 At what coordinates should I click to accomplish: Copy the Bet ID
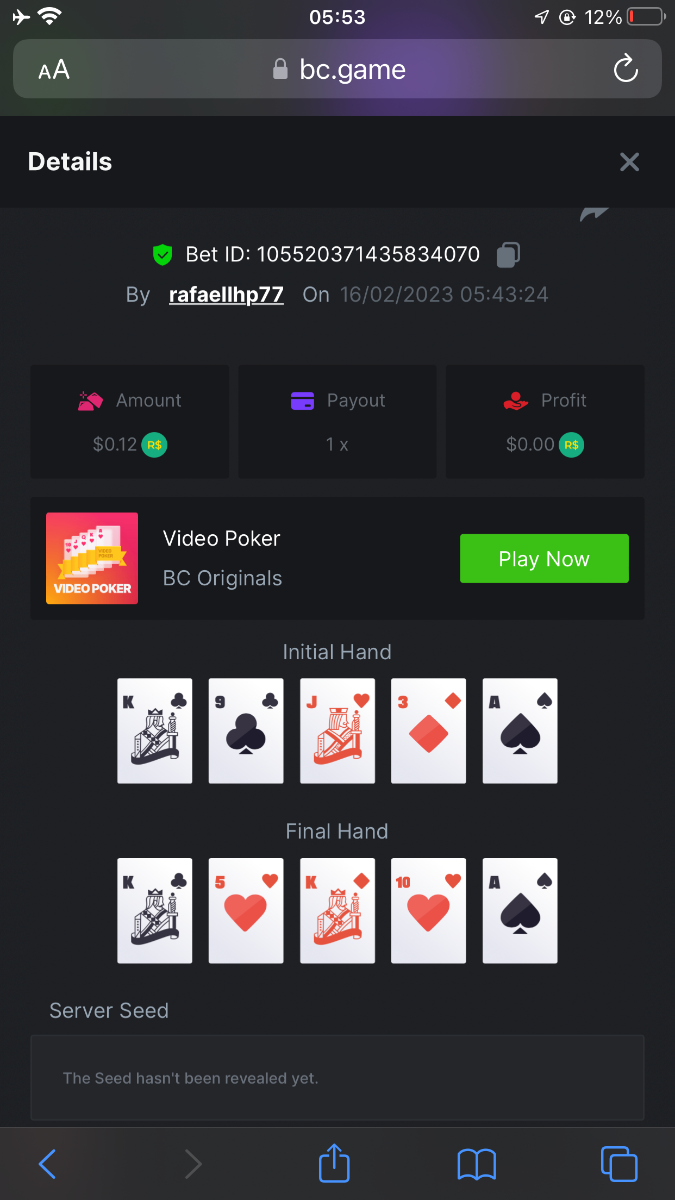click(x=508, y=255)
